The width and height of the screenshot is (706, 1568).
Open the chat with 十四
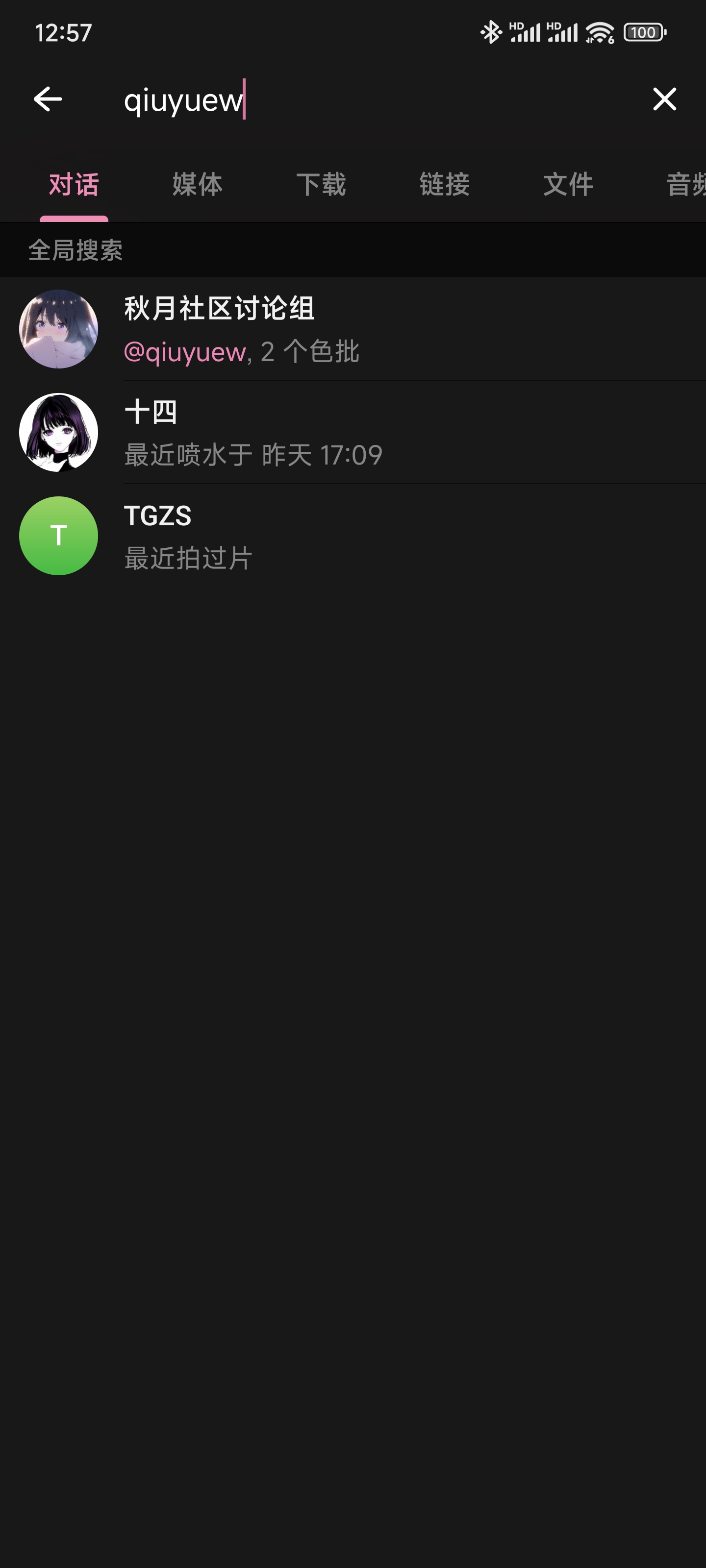tap(353, 433)
